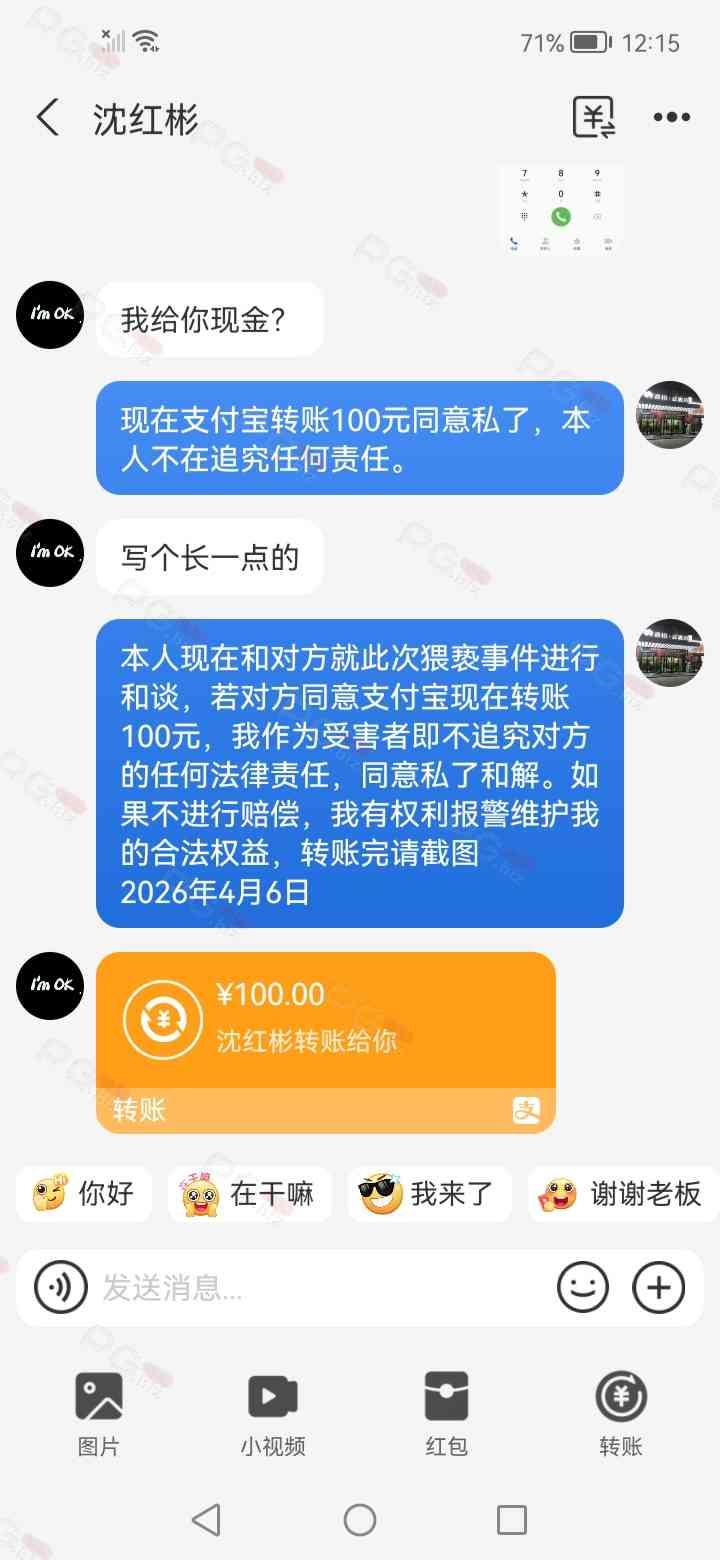The width and height of the screenshot is (720, 1560).
Task: Switch to voice message input
Action: click(x=60, y=1287)
